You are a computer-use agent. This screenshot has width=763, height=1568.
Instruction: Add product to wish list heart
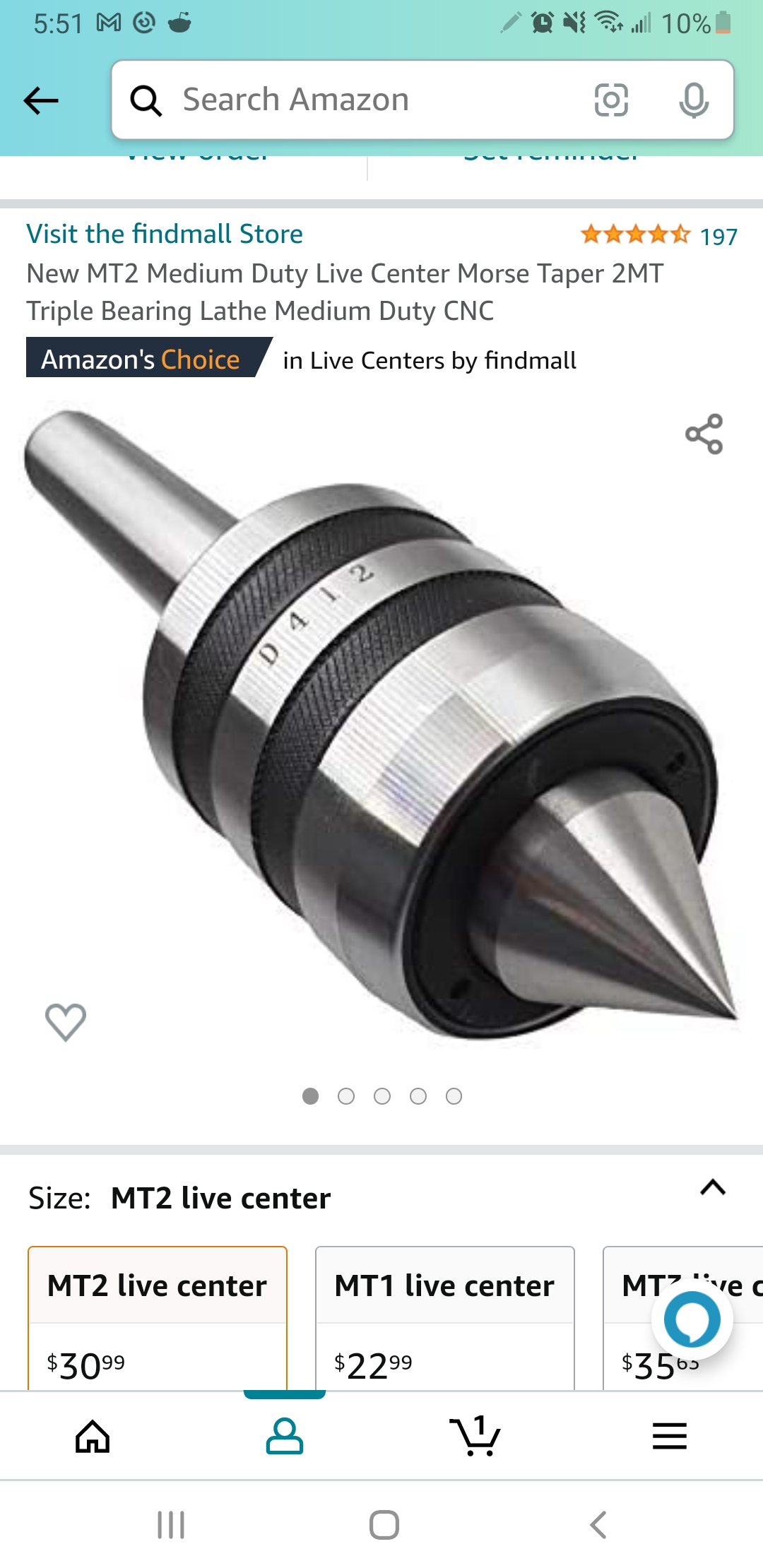pos(65,1022)
